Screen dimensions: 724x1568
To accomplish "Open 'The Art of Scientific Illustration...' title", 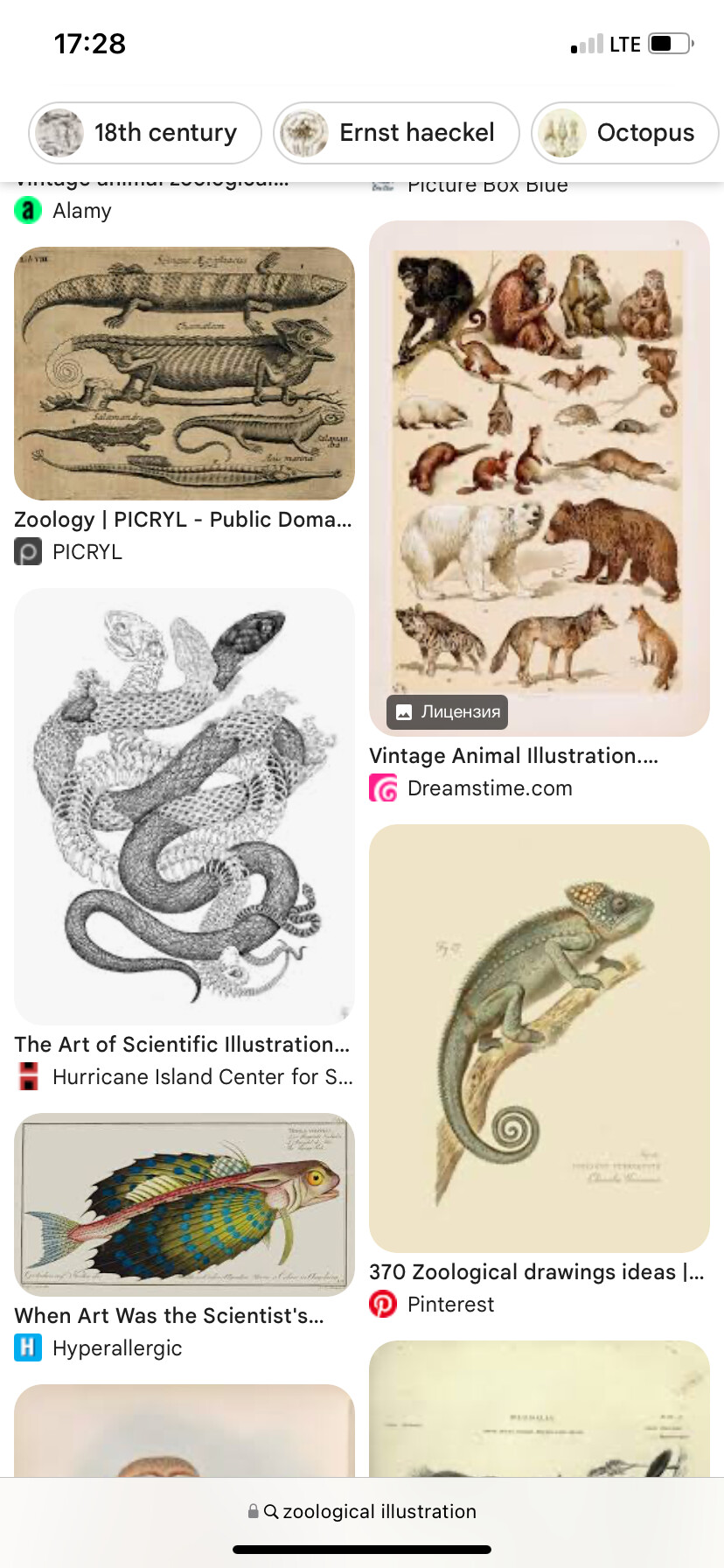I will click(x=182, y=1045).
